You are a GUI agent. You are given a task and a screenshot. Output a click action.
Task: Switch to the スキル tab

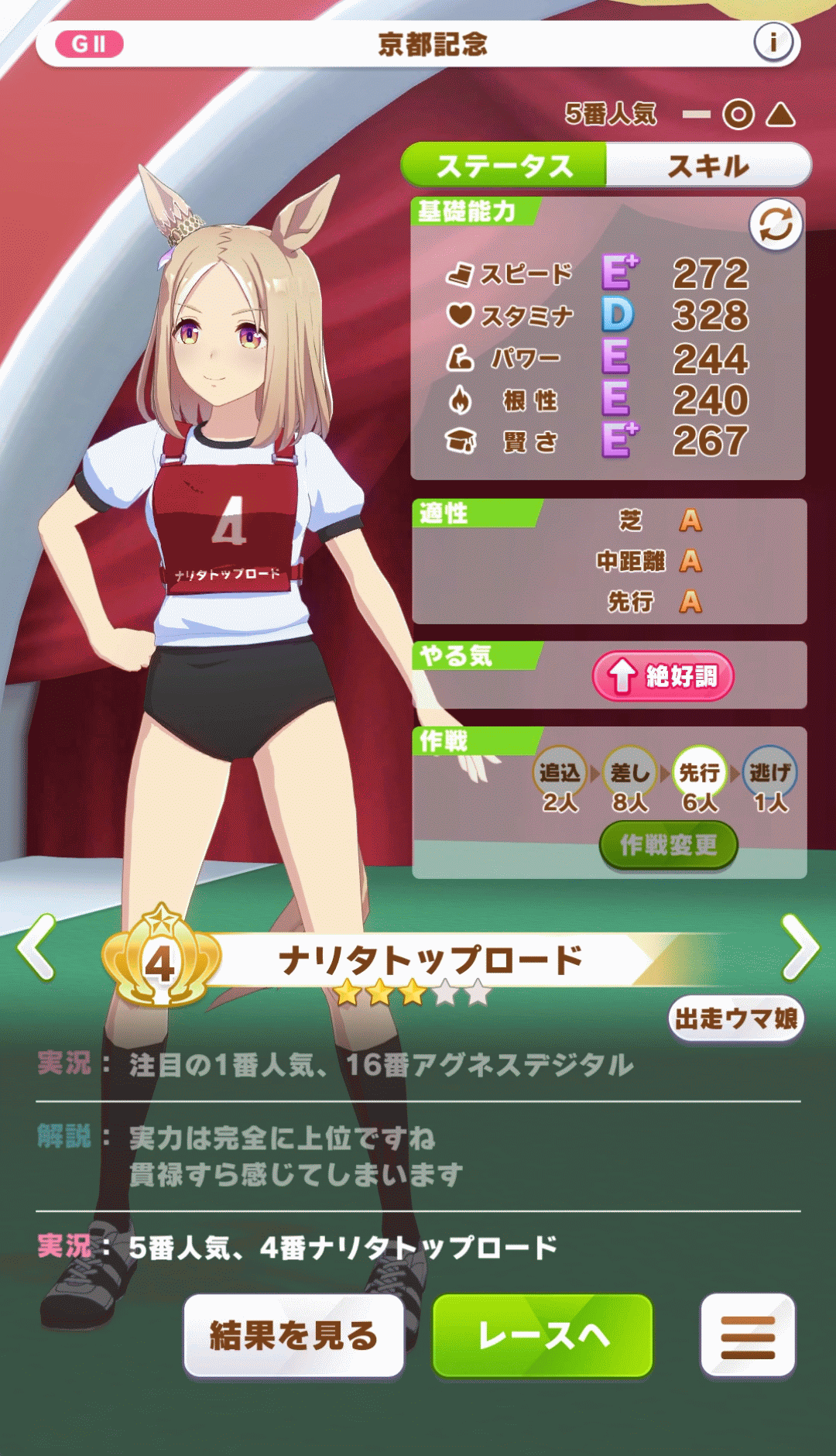tap(708, 165)
